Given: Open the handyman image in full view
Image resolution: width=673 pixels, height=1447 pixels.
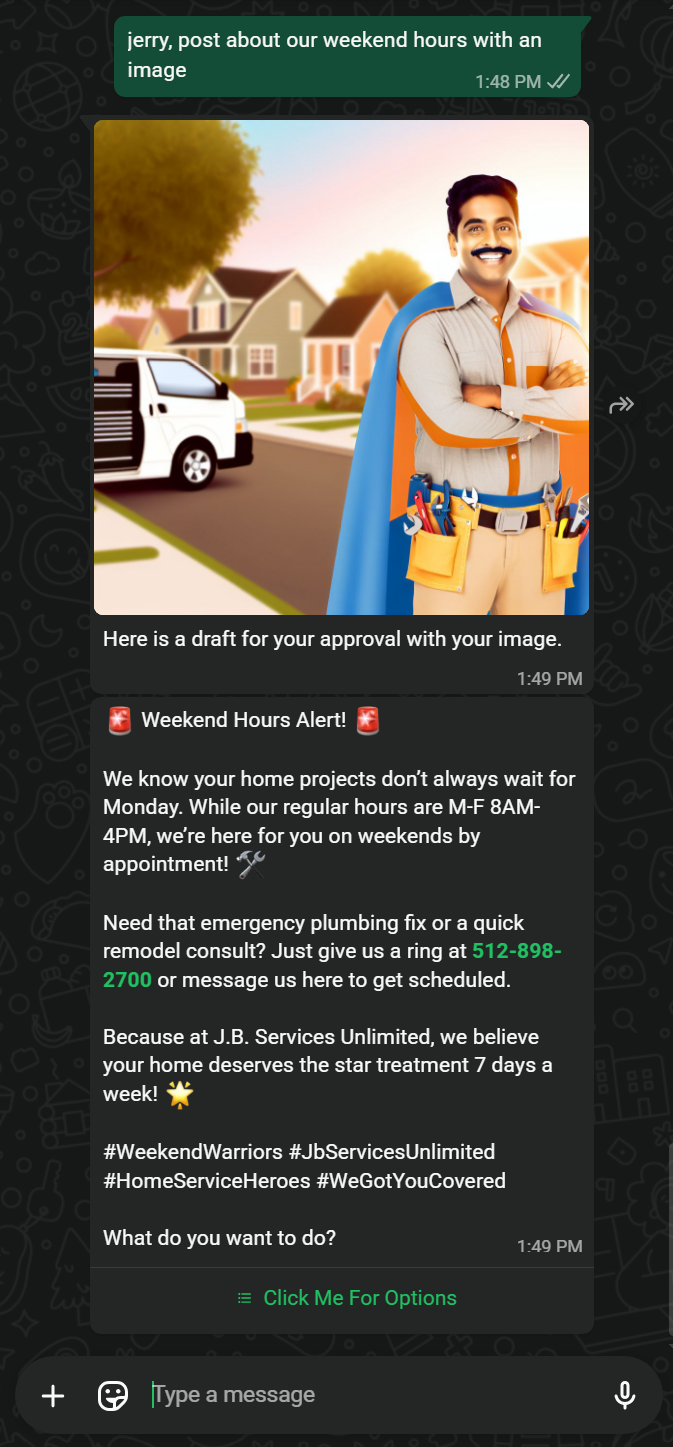Looking at the screenshot, I should [341, 367].
